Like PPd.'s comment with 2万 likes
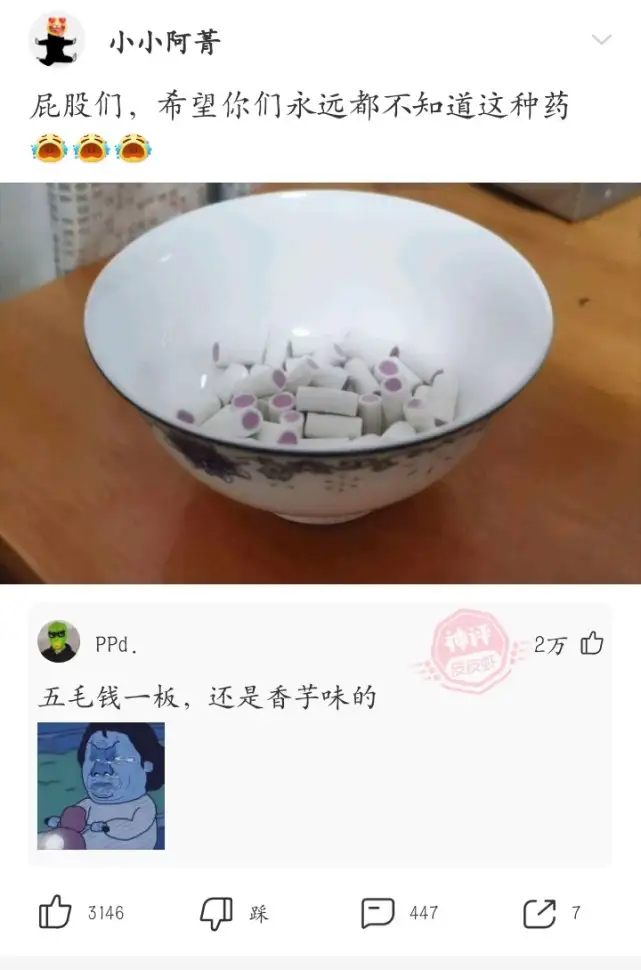641x970 pixels. 592,643
